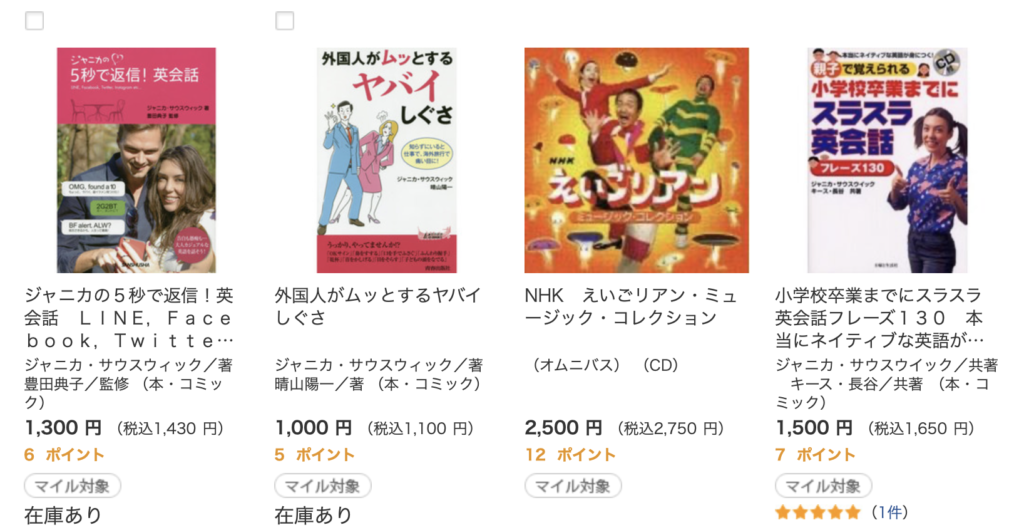Open title link 小学校卒業までにスラスラ英会話フレーズ130

click(x=880, y=318)
